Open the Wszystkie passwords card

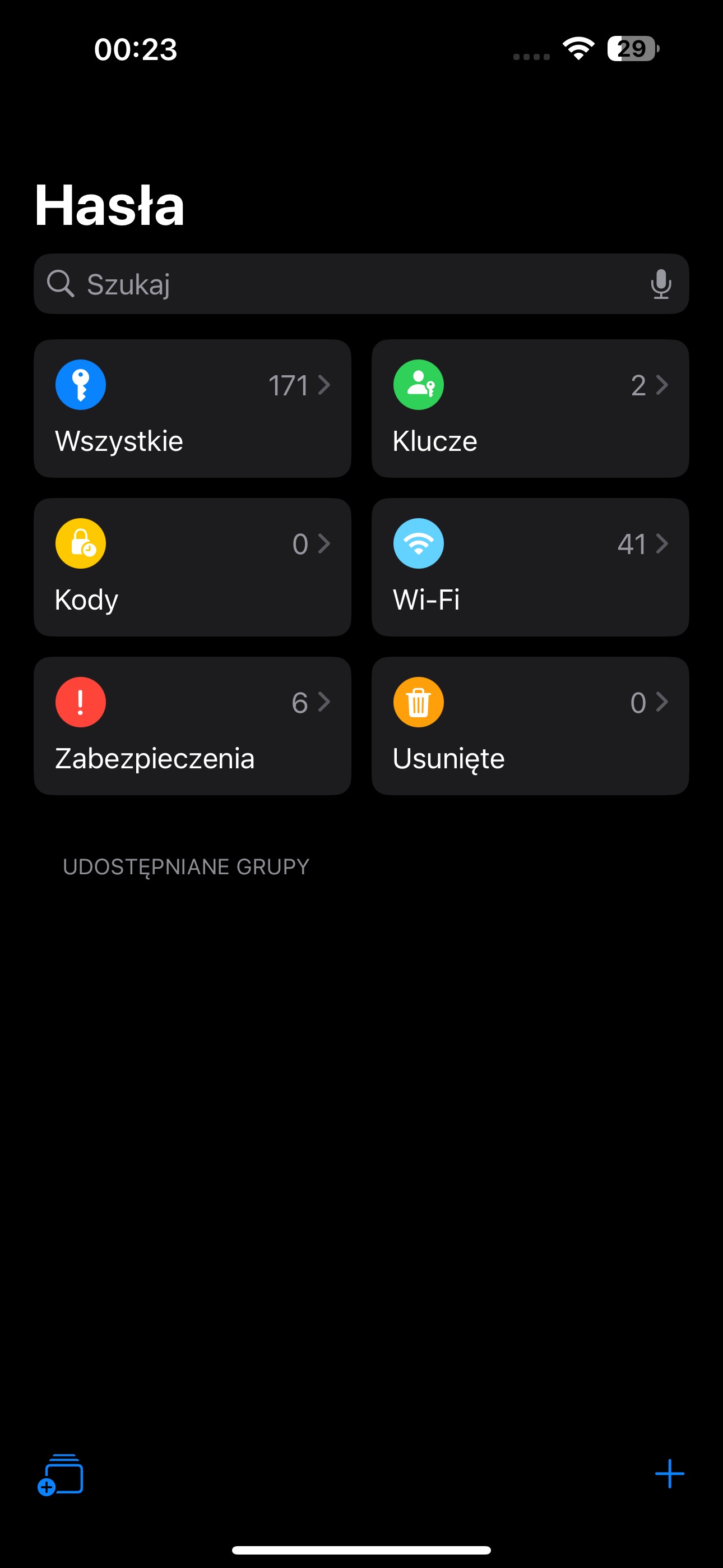point(192,408)
